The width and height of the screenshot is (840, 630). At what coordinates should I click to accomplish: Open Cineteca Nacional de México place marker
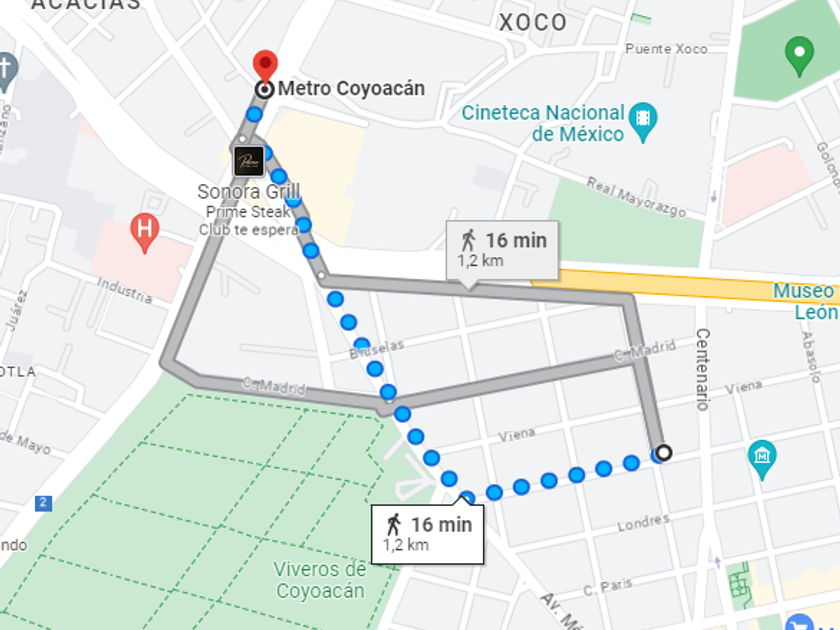coord(643,122)
